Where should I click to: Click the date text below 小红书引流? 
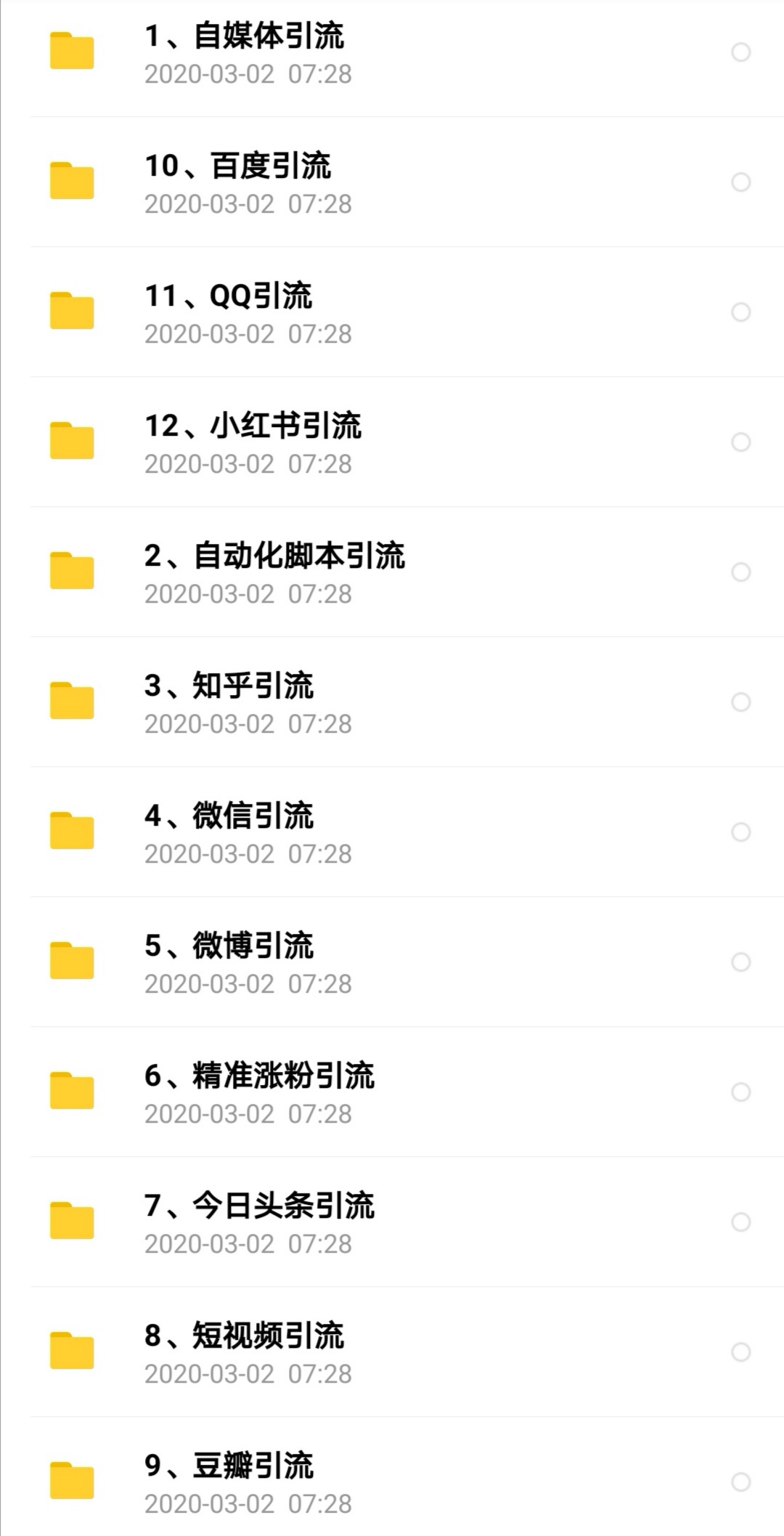click(248, 464)
